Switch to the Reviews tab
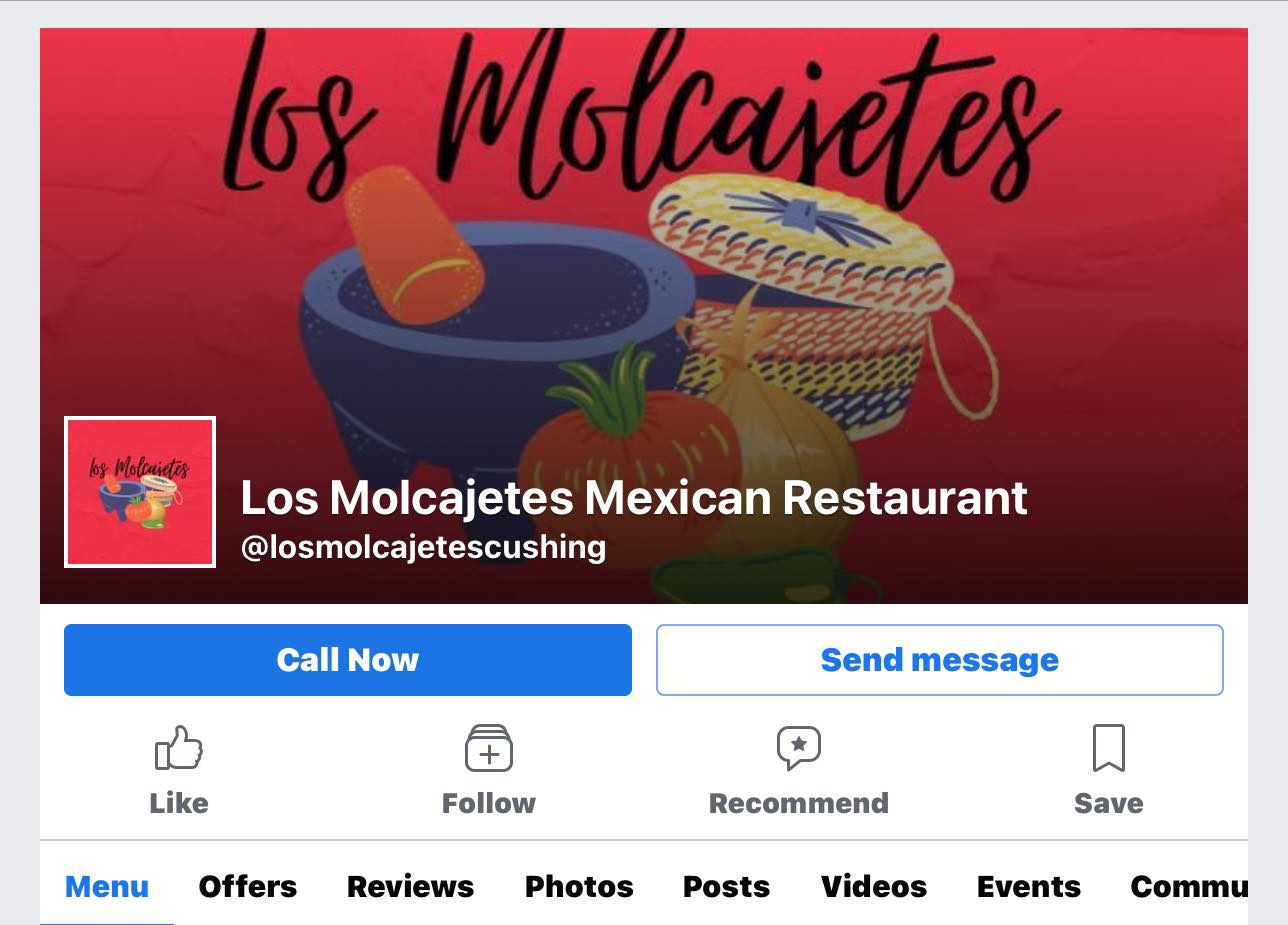The height and width of the screenshot is (925, 1288). 410,886
